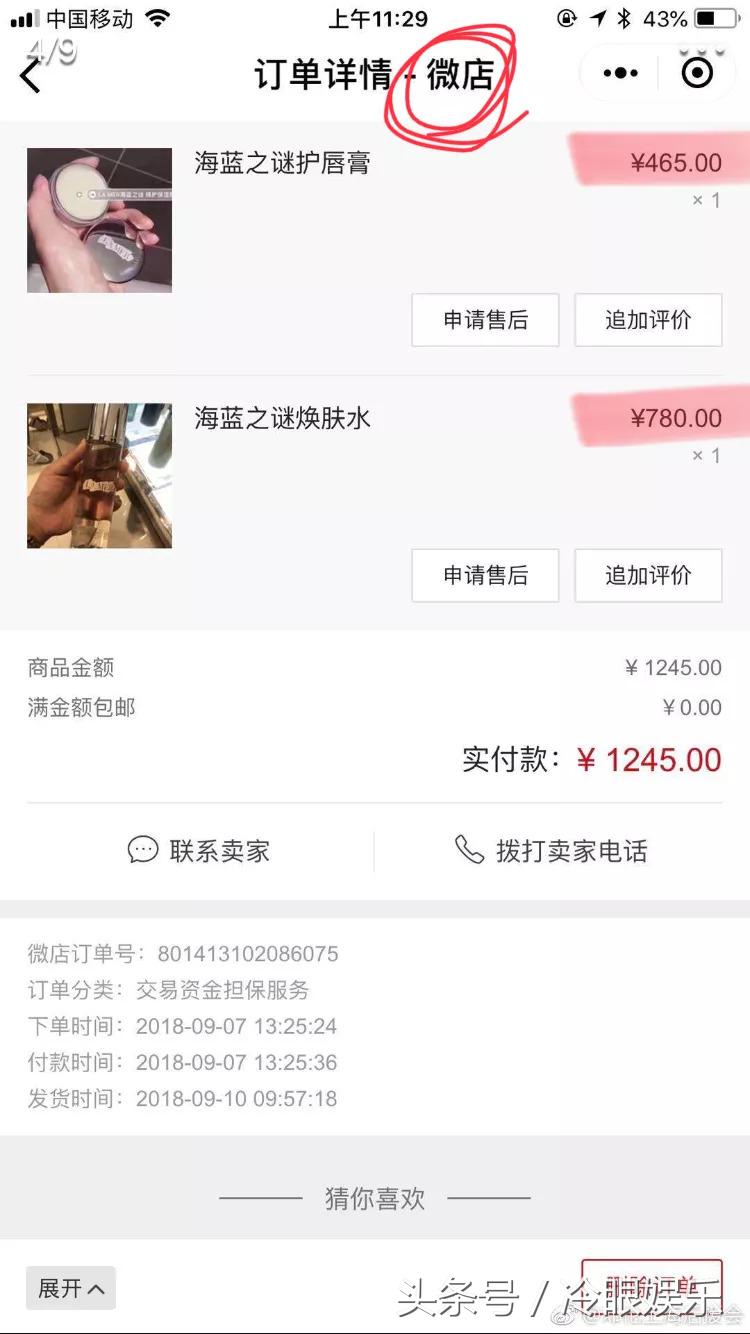This screenshot has width=750, height=1334.
Task: Open the ••• more options menu
Action: (x=619, y=73)
